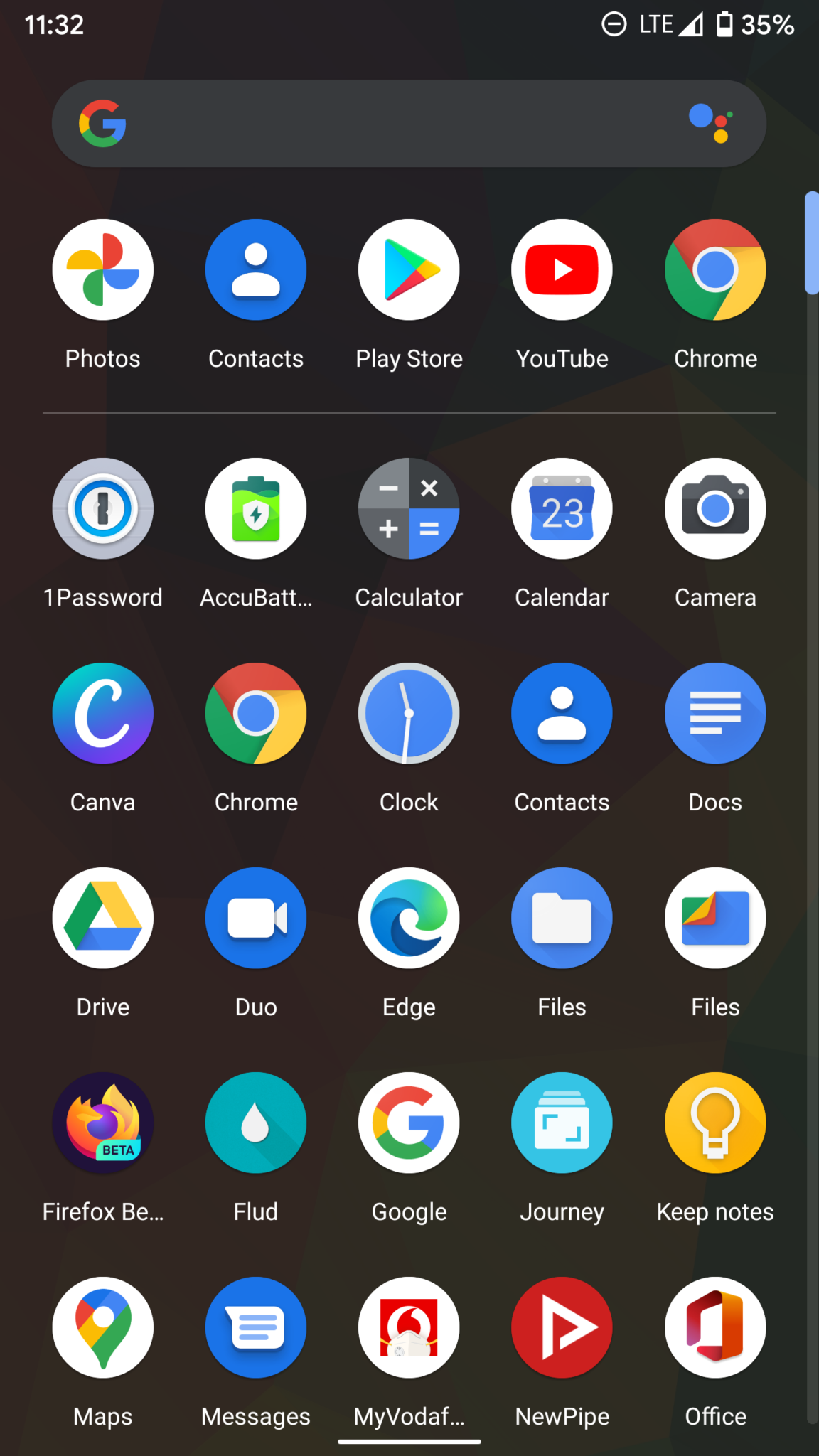
Task: Start Firefox Beta browser
Action: [x=102, y=1123]
